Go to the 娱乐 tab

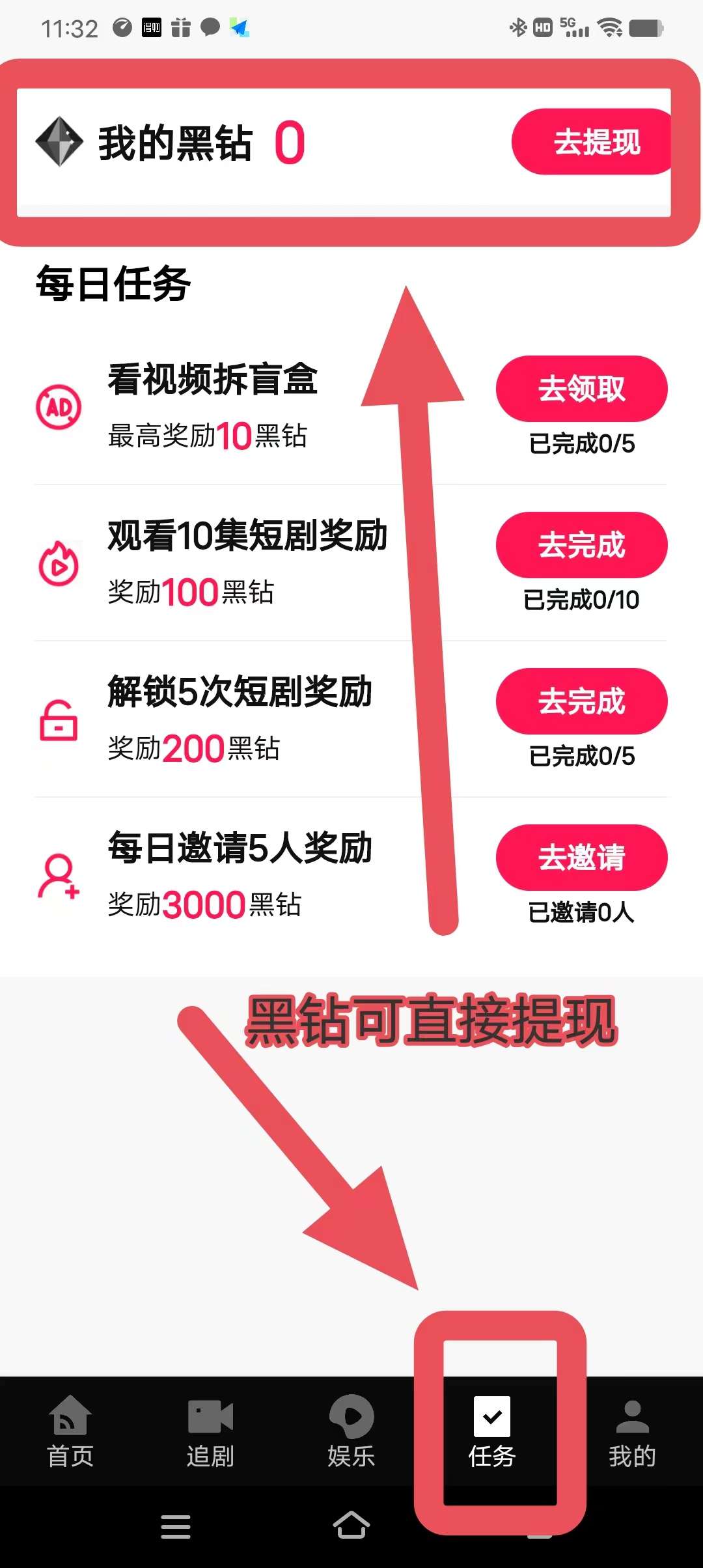point(351,1433)
